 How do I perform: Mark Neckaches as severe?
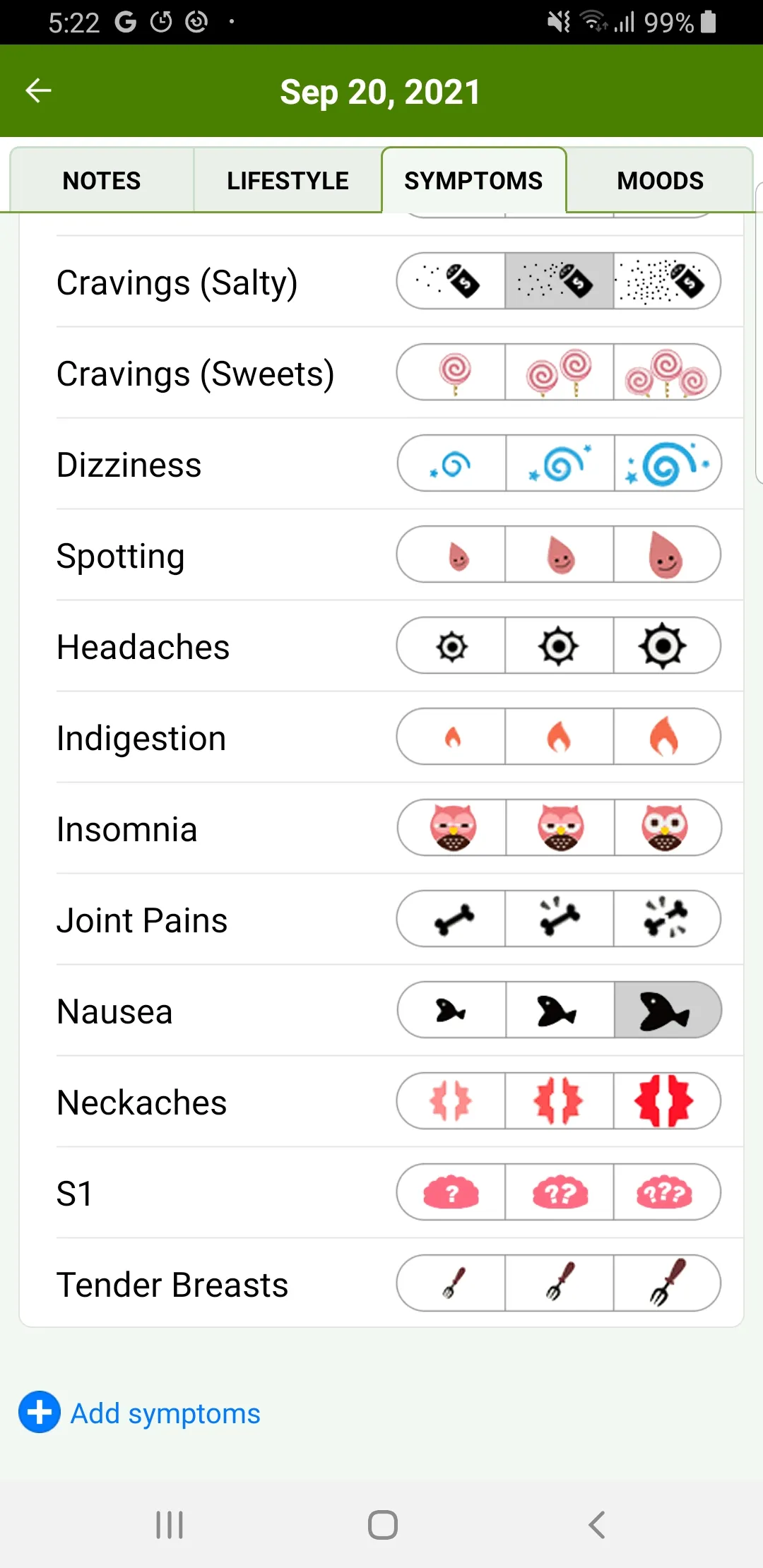[667, 1101]
